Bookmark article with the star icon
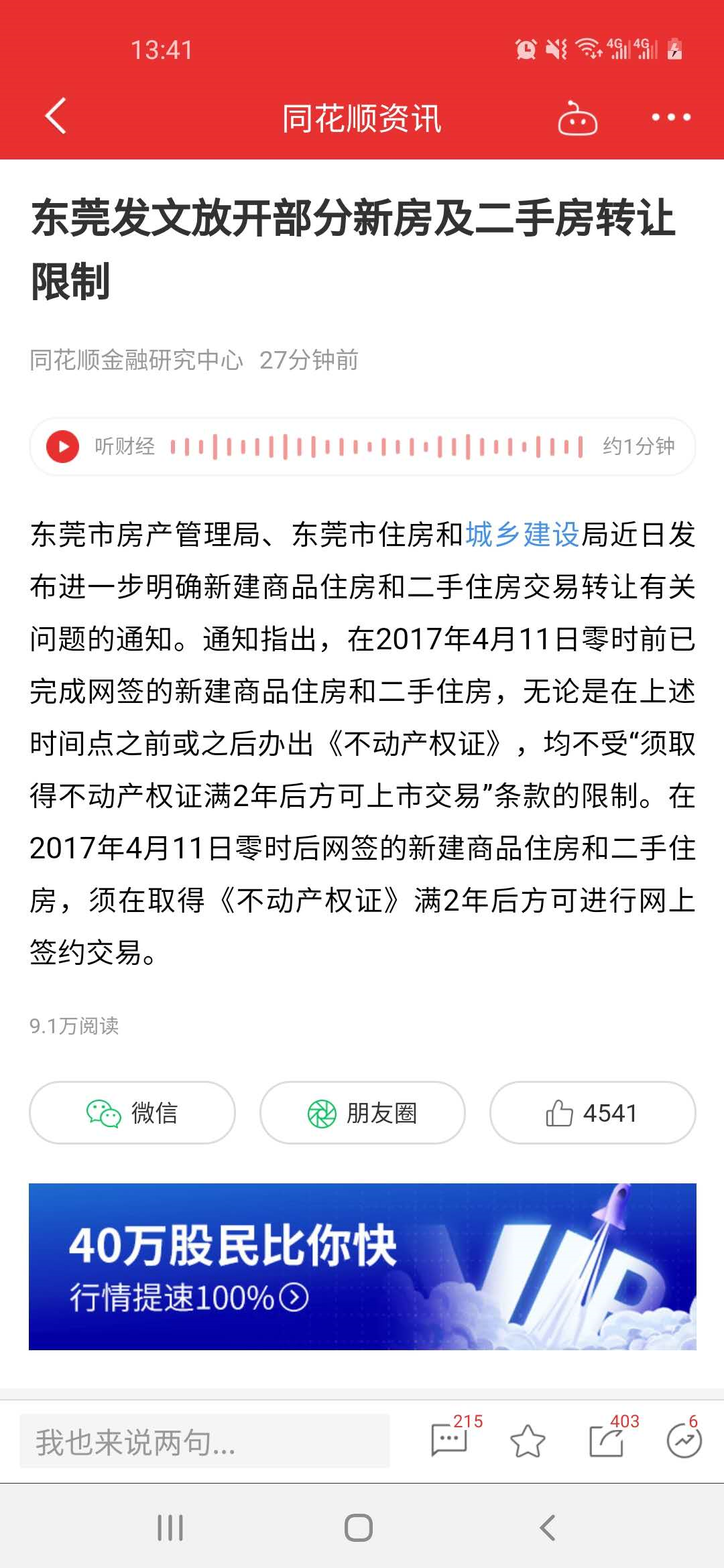Image resolution: width=724 pixels, height=1568 pixels. pos(528,1441)
